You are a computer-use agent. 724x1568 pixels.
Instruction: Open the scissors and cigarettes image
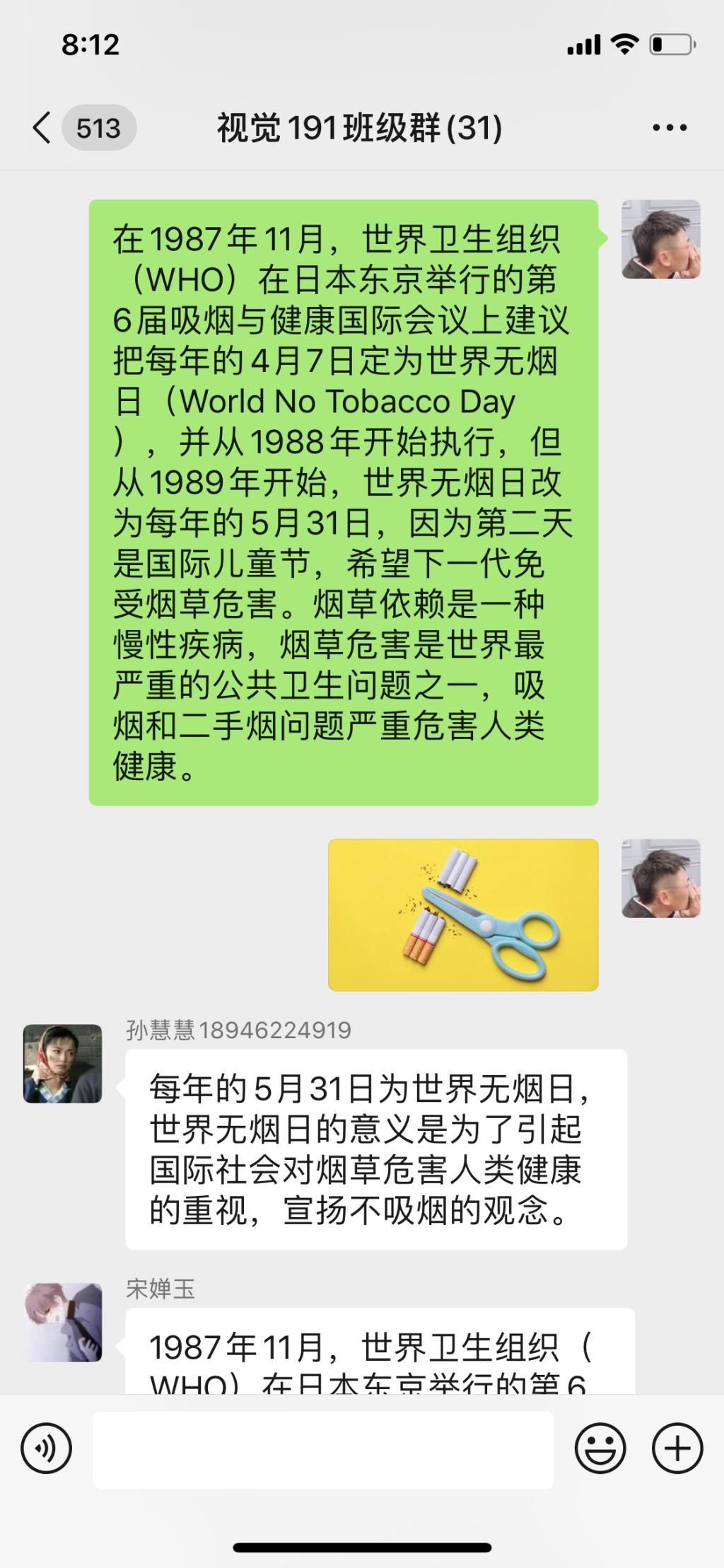coord(463,914)
